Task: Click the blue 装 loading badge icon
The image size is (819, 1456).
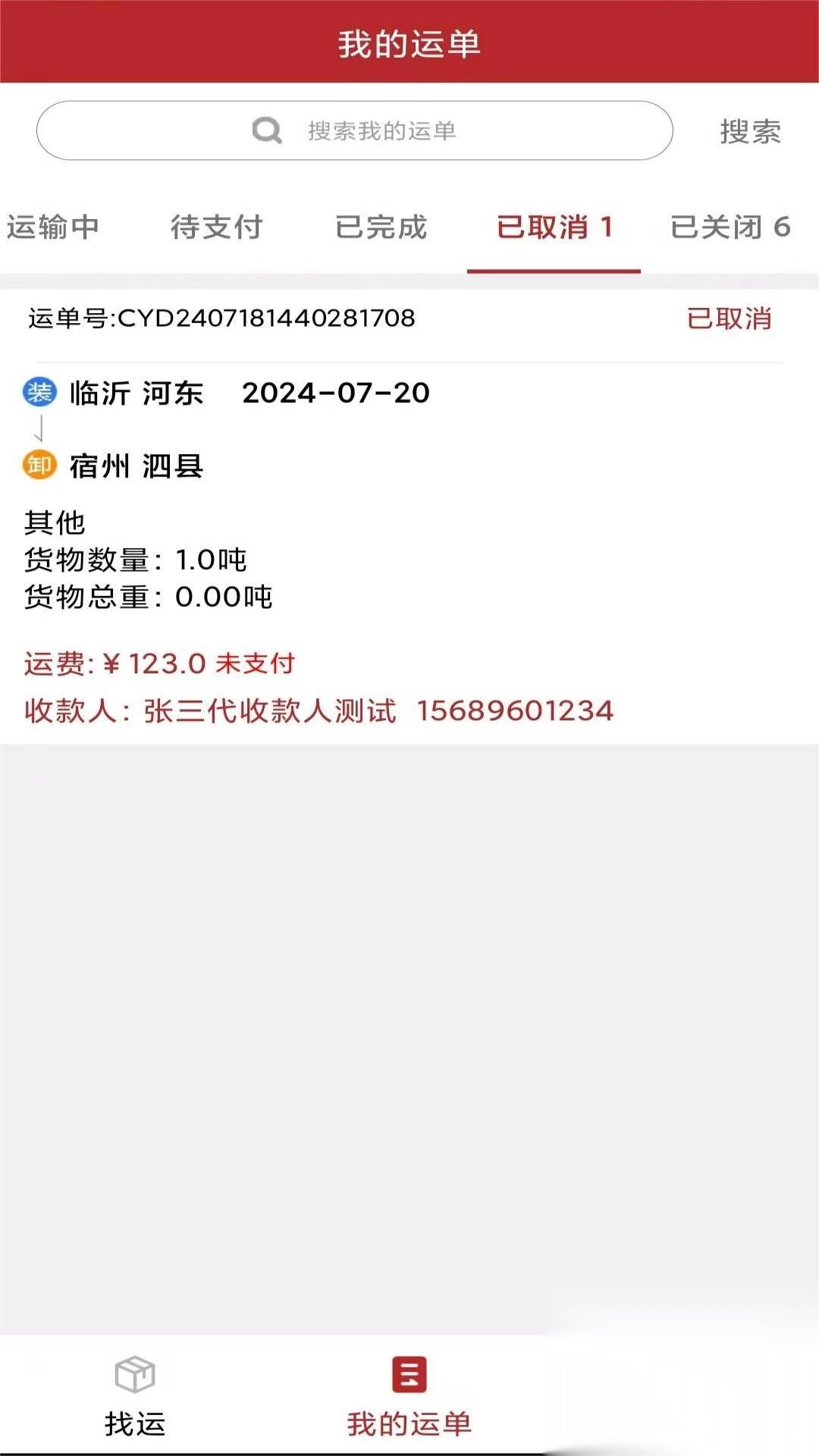Action: click(39, 393)
